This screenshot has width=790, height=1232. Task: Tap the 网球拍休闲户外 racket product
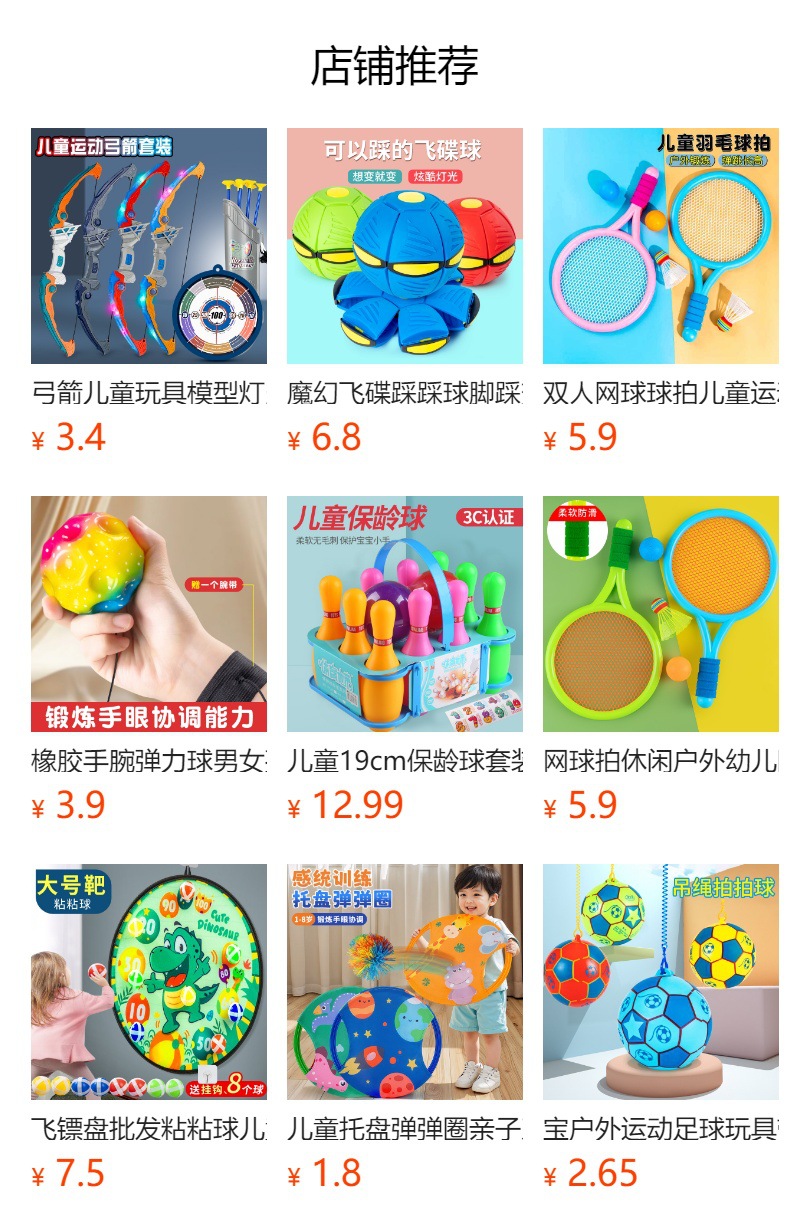pyautogui.click(x=661, y=614)
